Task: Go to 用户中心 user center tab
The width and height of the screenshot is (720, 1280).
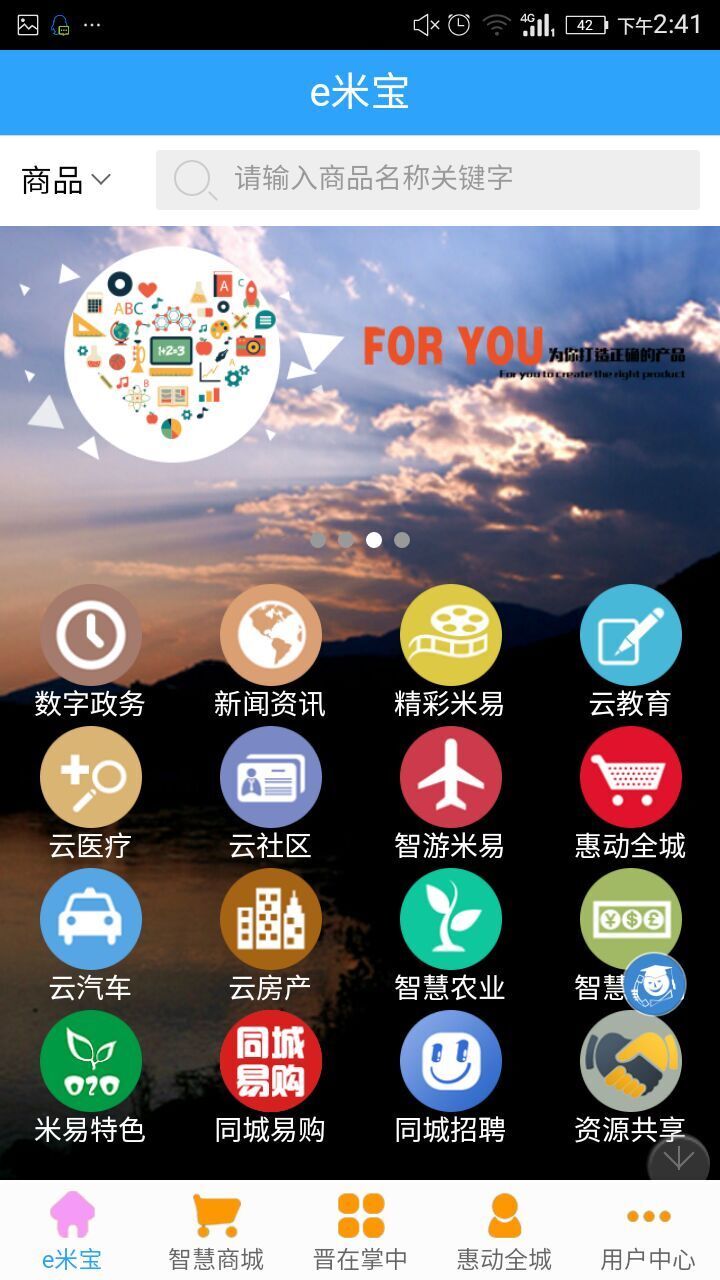Action: click(648, 1232)
